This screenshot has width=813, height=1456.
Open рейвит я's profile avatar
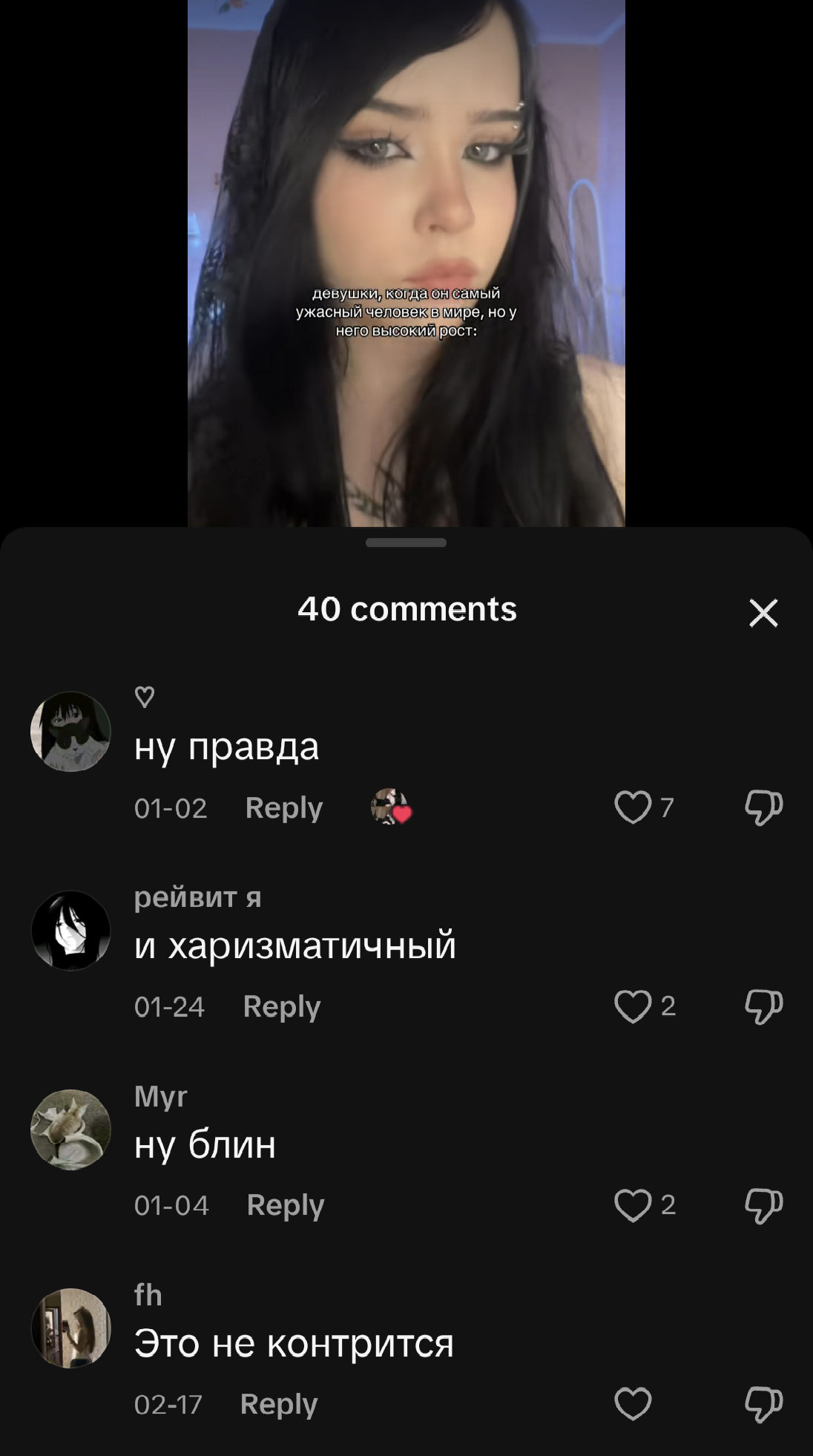[x=70, y=930]
